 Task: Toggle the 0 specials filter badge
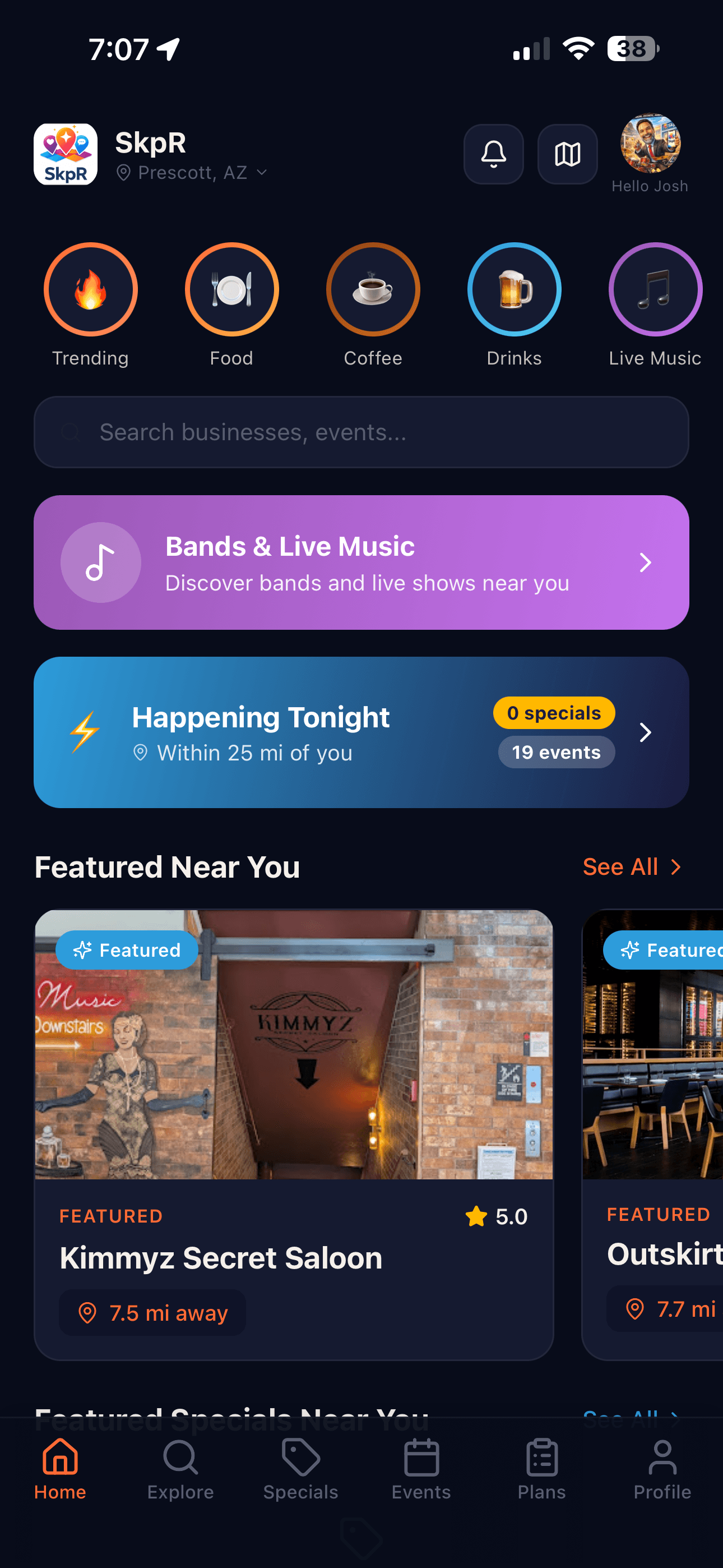click(x=553, y=712)
